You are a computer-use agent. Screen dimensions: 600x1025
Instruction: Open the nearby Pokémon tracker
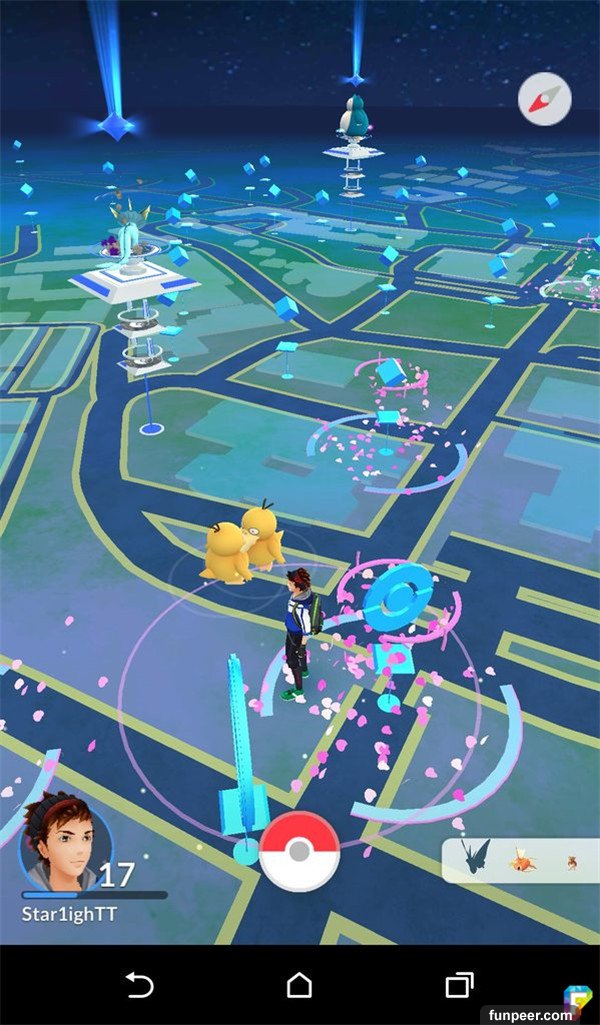tap(518, 859)
